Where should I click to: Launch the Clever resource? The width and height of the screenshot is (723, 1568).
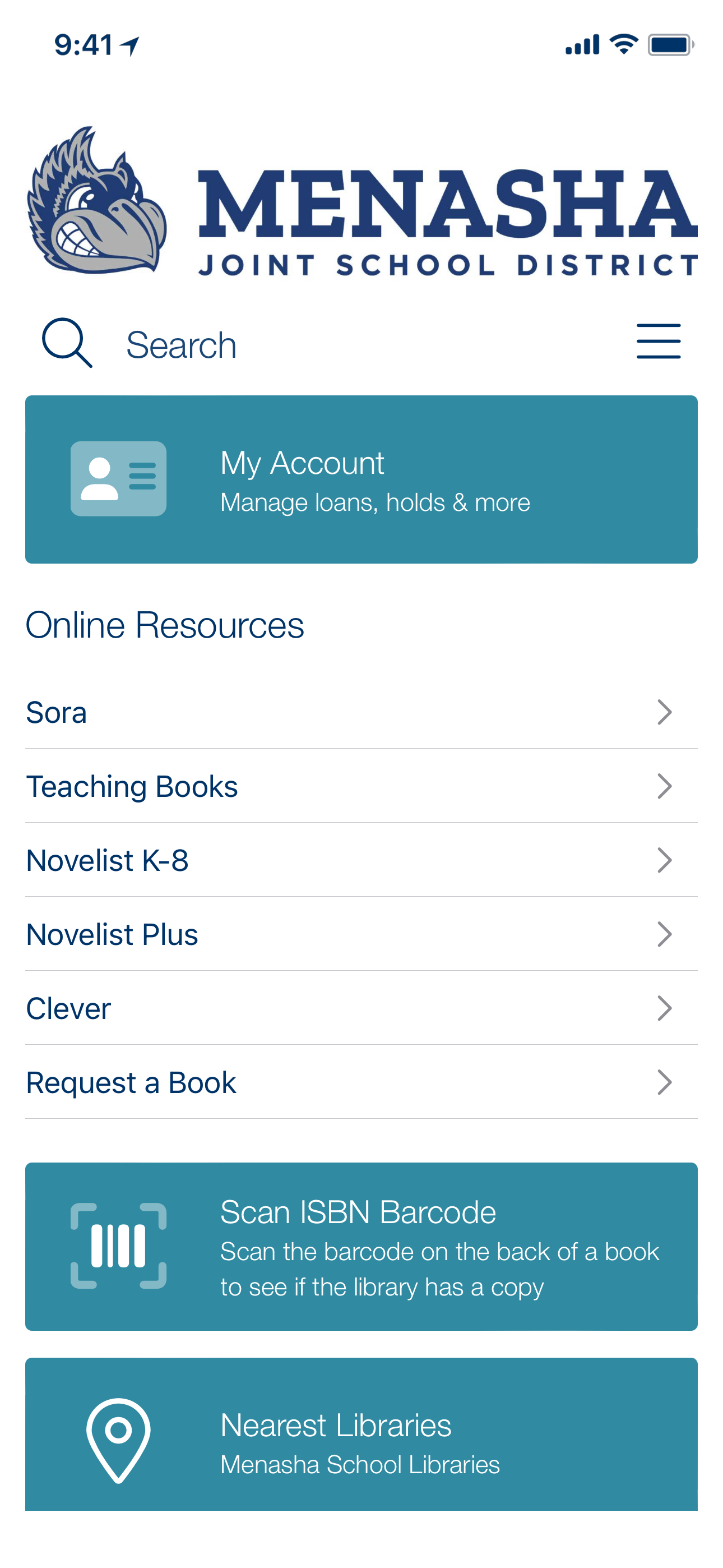point(361,1009)
